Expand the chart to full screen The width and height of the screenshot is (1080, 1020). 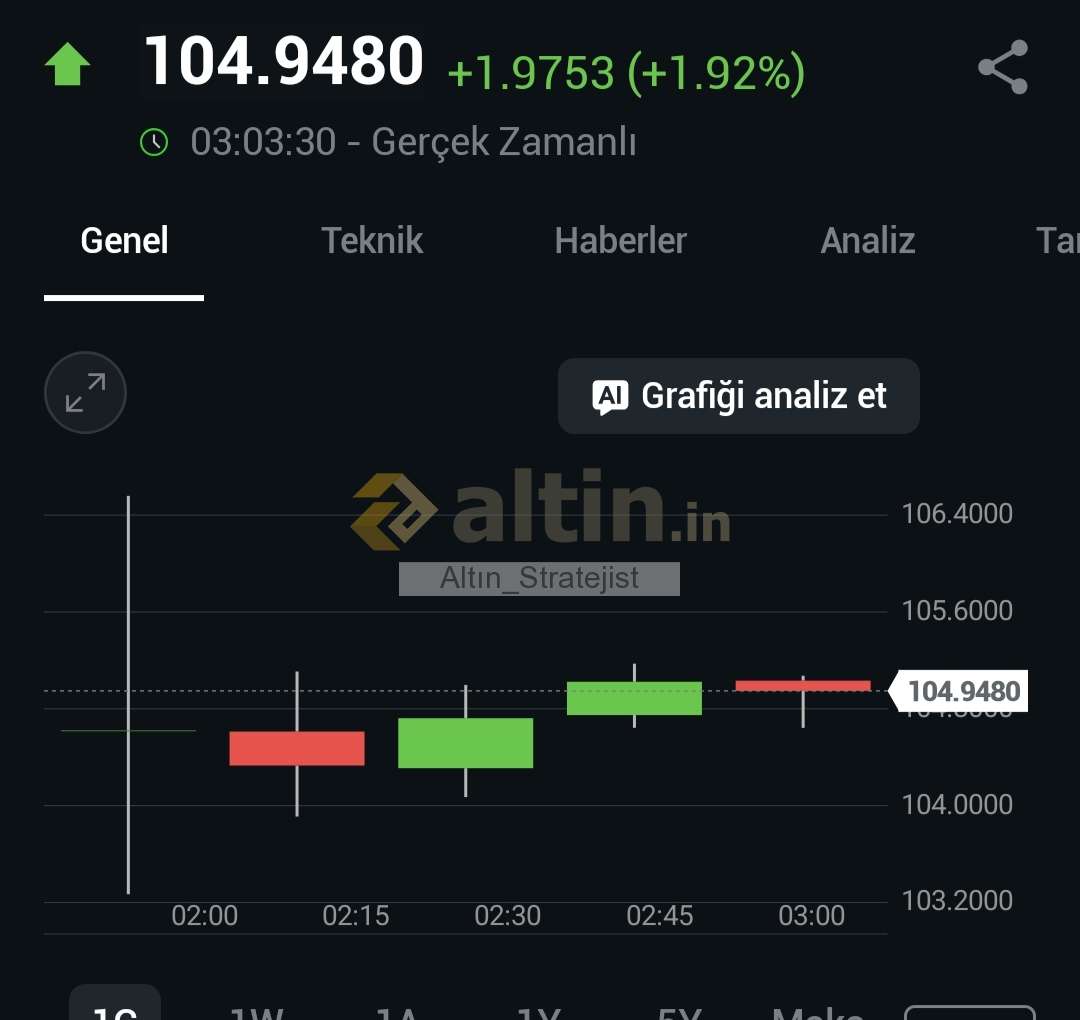tap(86, 392)
